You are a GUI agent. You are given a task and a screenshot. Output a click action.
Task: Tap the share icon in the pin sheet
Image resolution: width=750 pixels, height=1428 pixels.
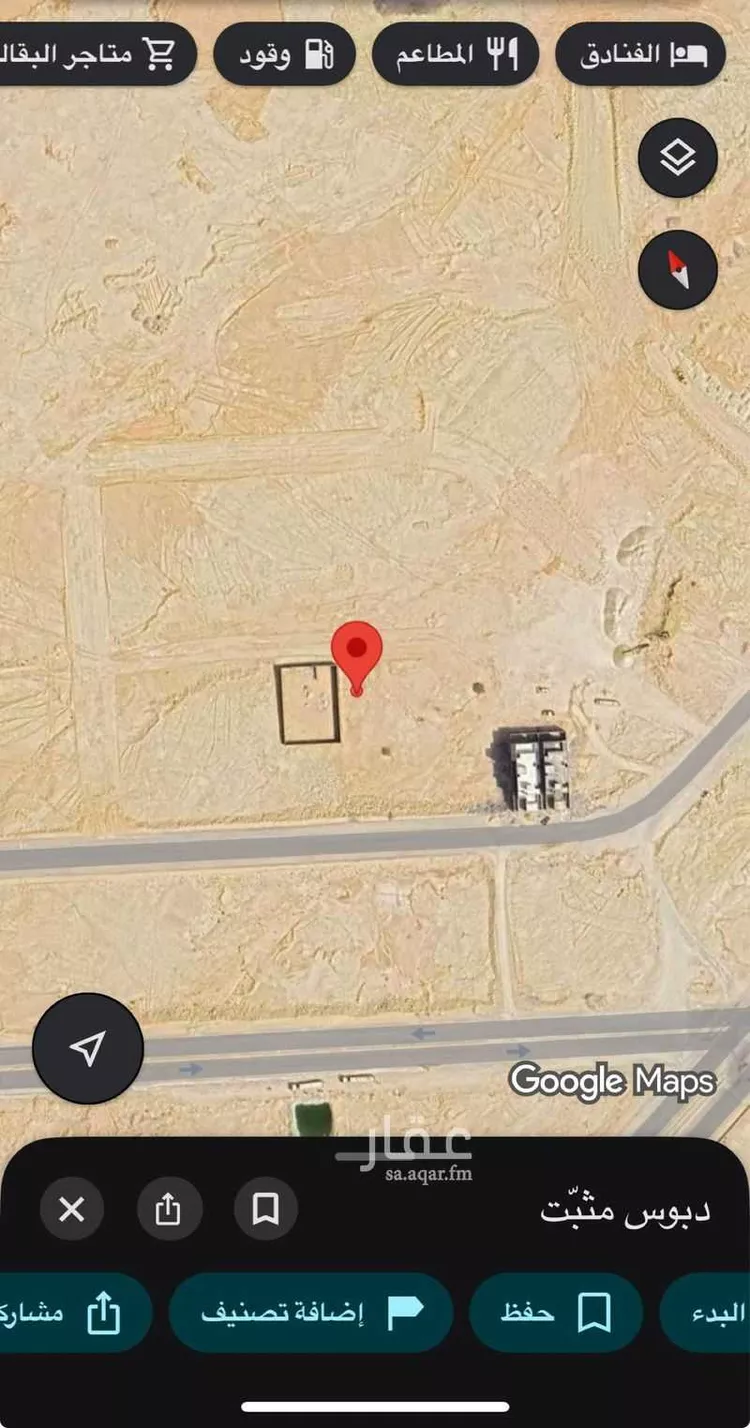coord(169,1209)
